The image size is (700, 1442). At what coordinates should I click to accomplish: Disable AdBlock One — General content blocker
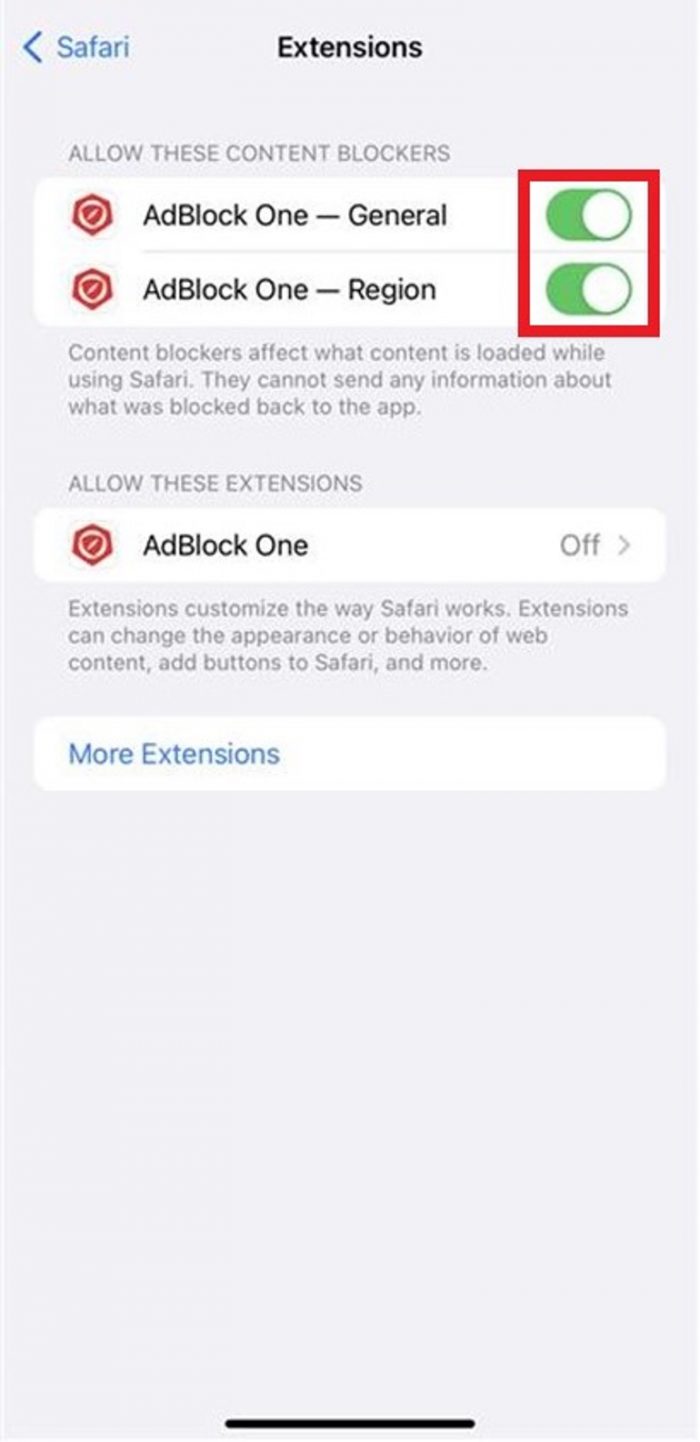(x=588, y=215)
